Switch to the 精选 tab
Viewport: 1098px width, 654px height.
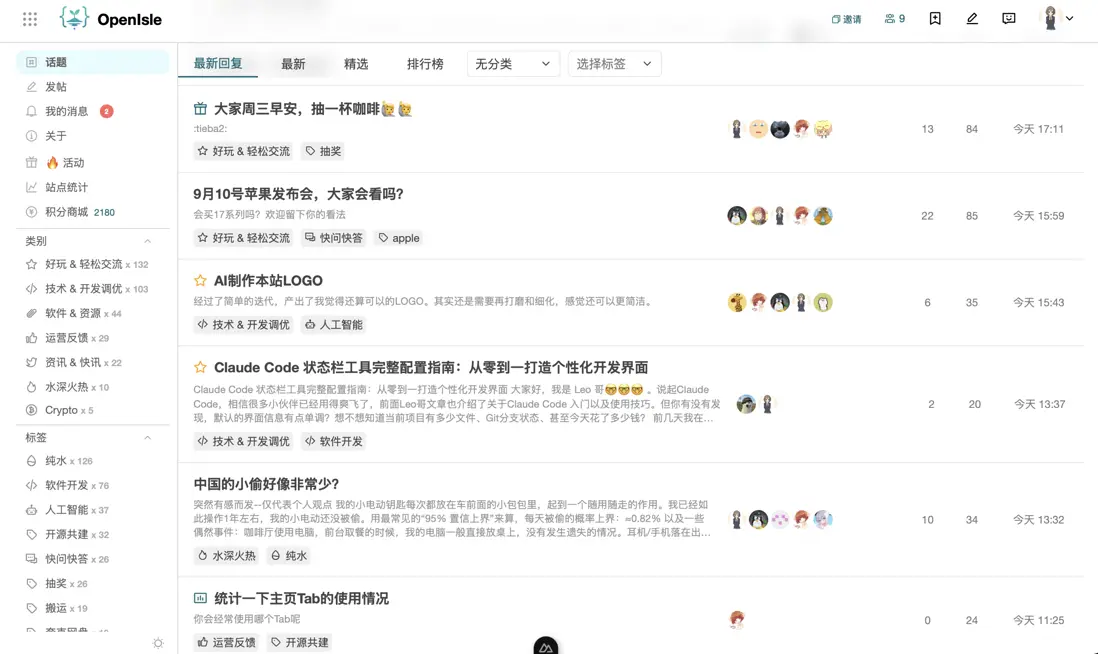(x=356, y=64)
